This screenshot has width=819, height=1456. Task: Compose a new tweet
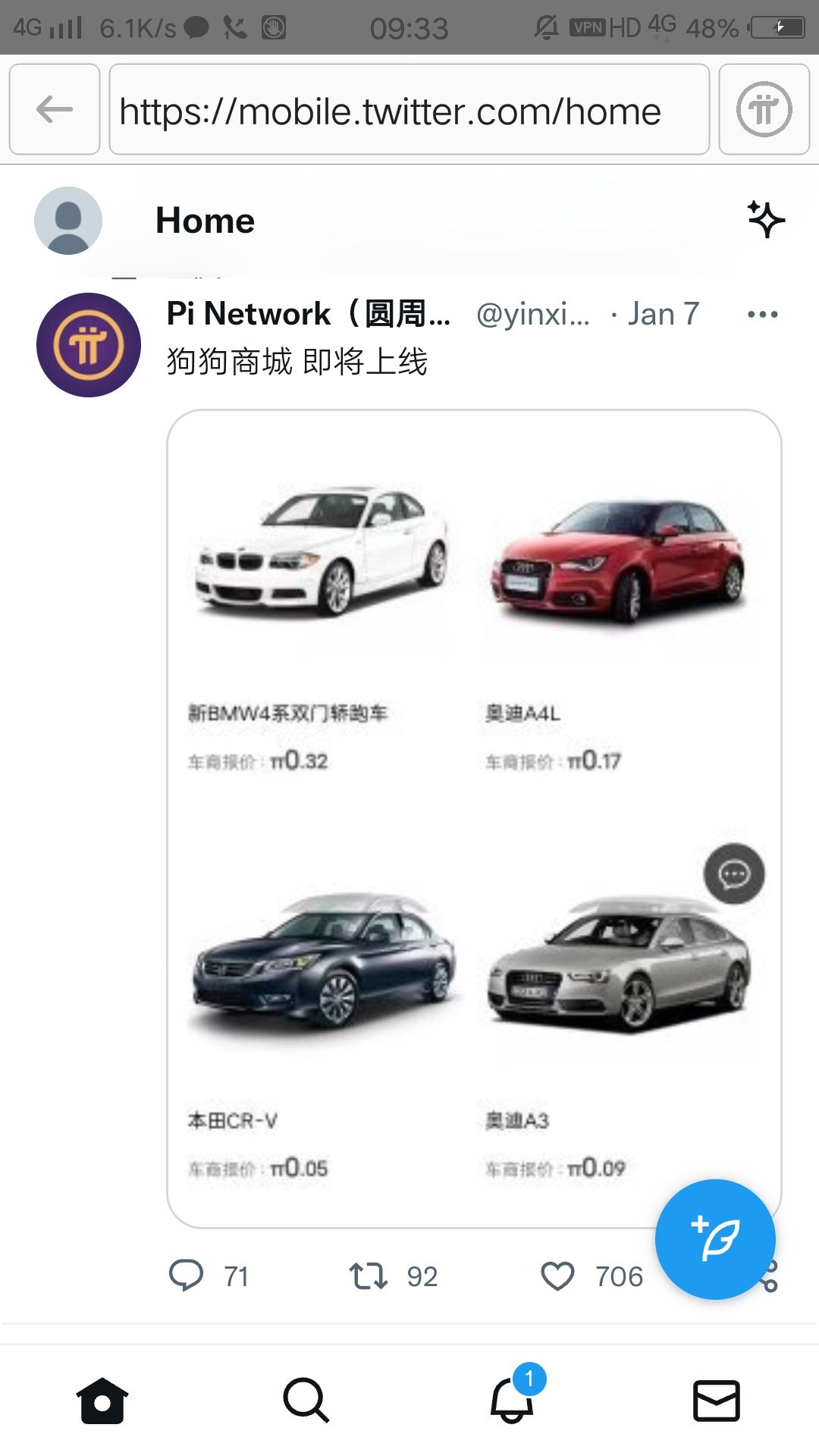click(x=715, y=1239)
